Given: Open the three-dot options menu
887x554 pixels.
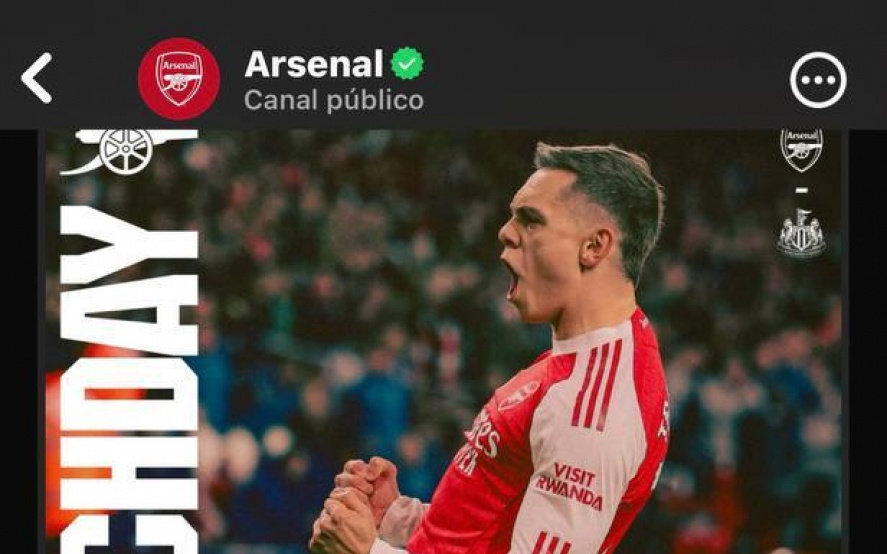Looking at the screenshot, I should click(x=818, y=80).
